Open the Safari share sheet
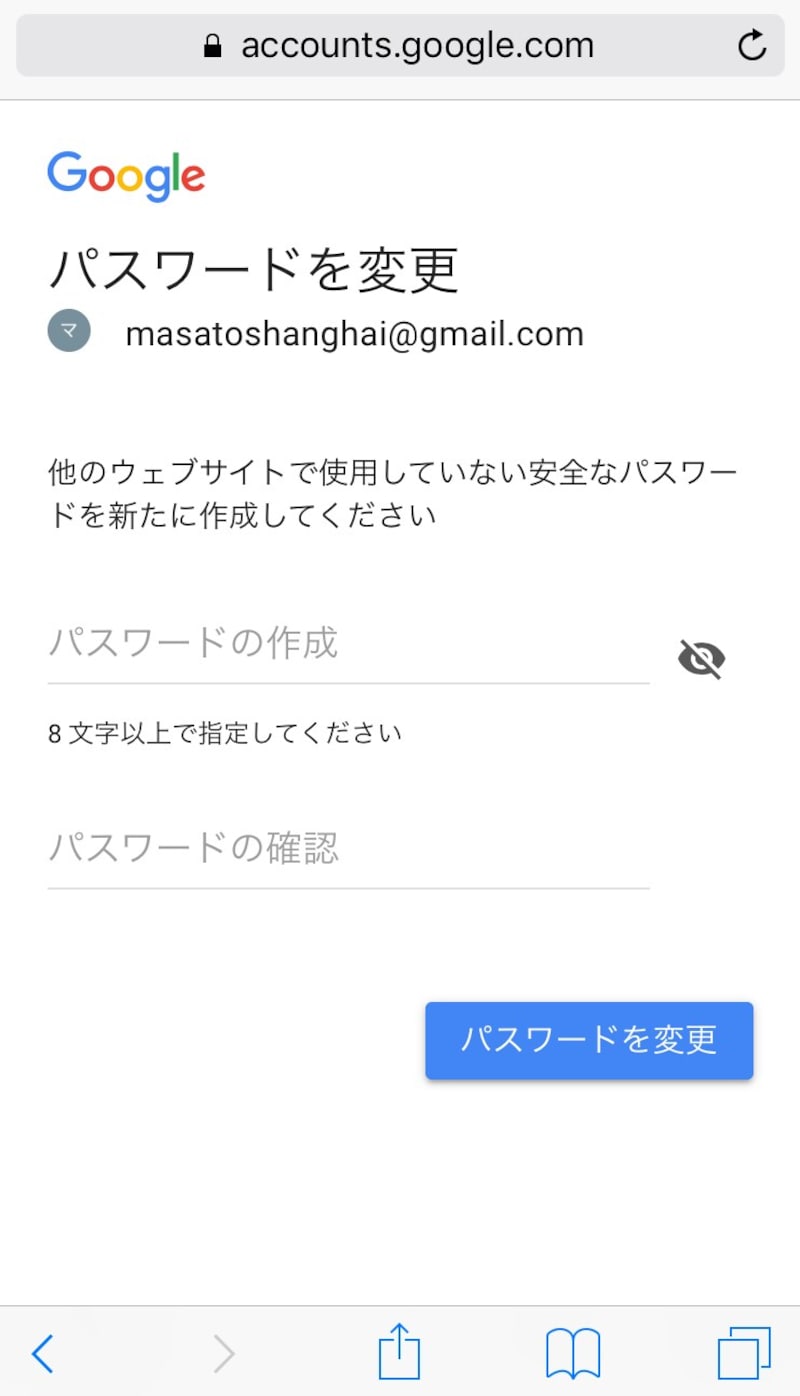 click(399, 1352)
